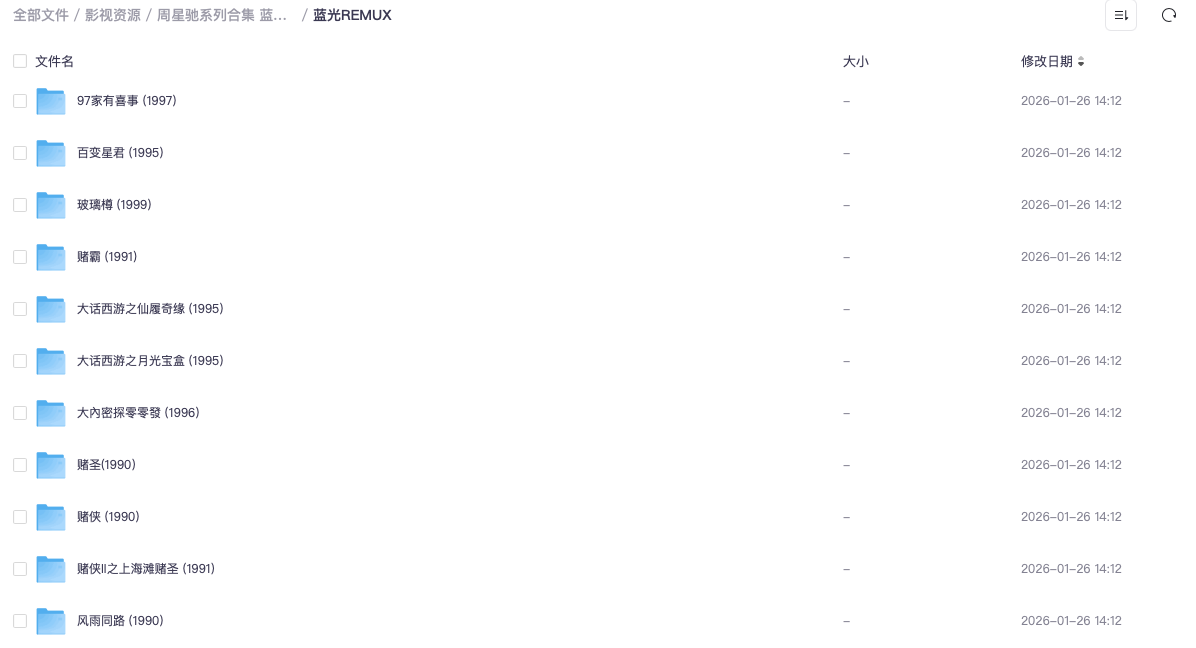The width and height of the screenshot is (1196, 648).
Task: Select checkbox for 赌圣(1990)
Action: 20,465
